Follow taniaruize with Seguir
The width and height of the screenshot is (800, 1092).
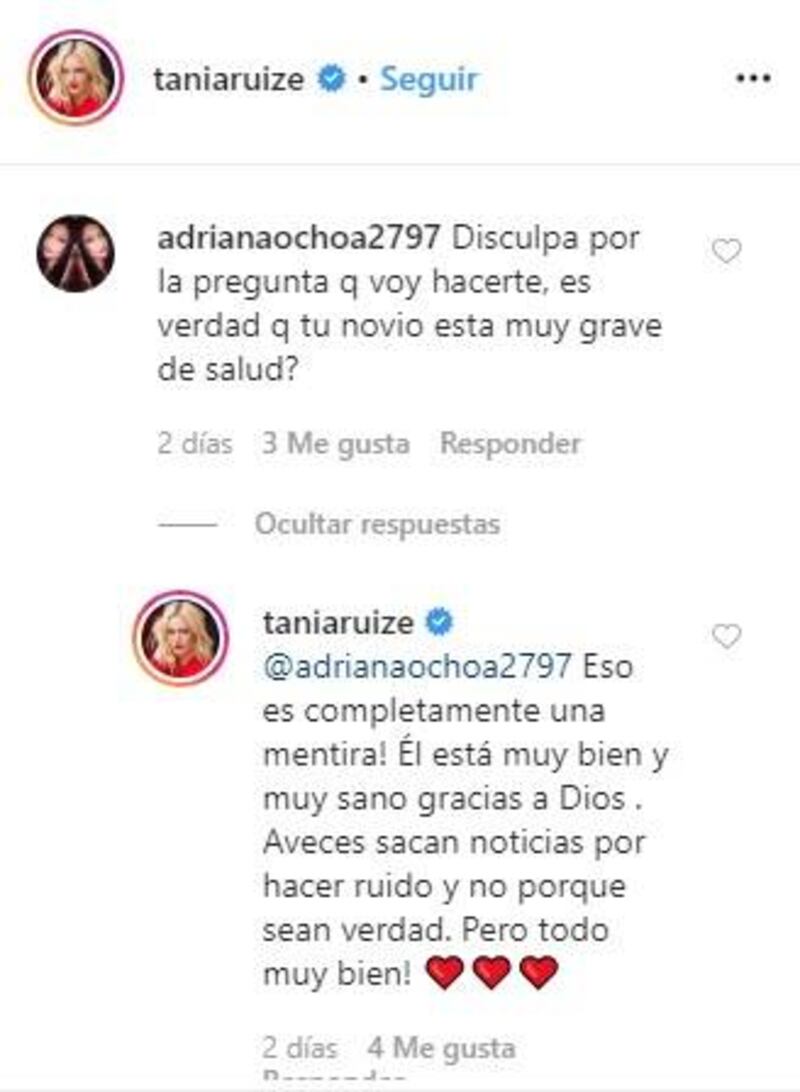coord(428,79)
